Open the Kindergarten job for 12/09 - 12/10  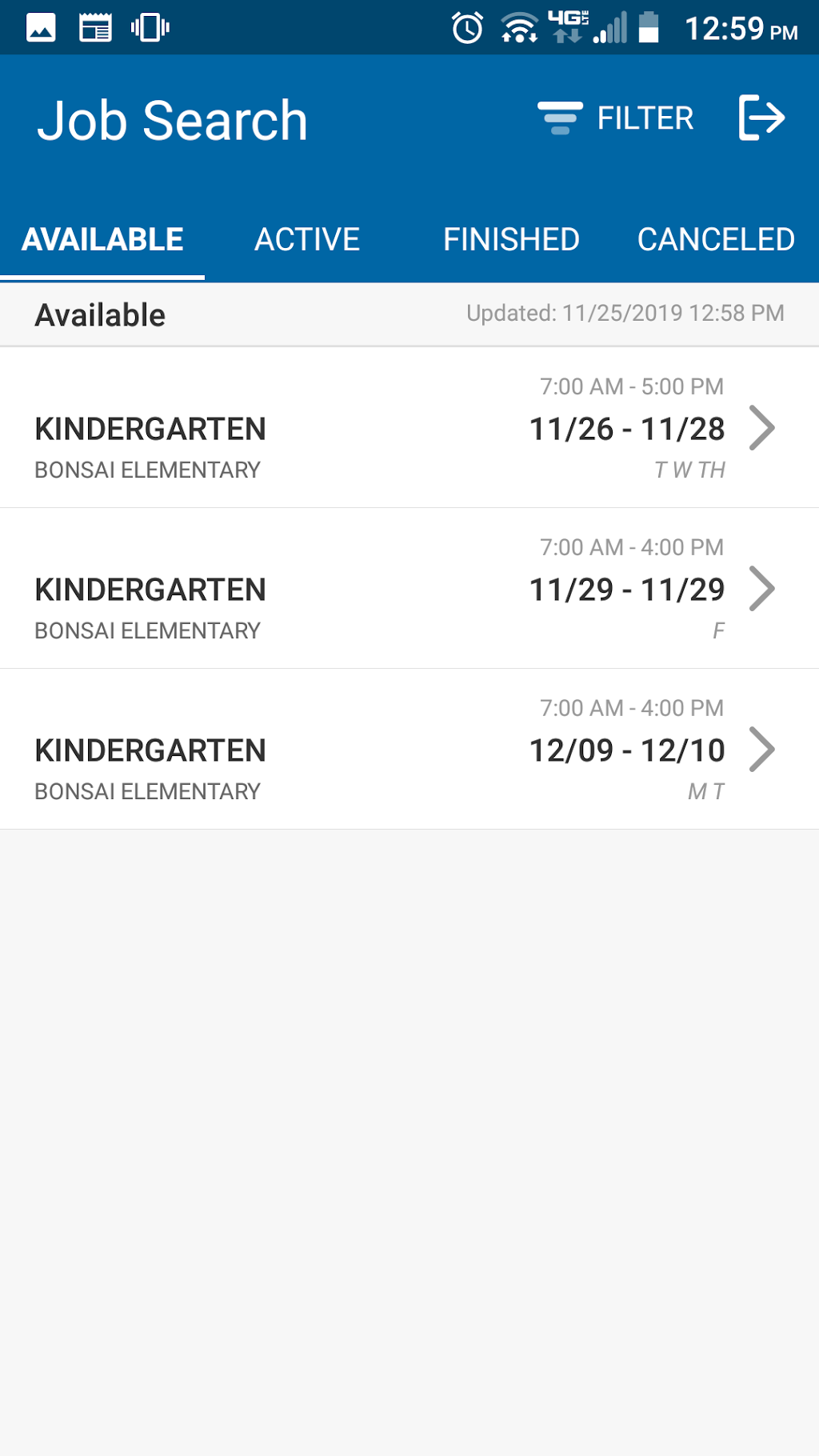409,750
